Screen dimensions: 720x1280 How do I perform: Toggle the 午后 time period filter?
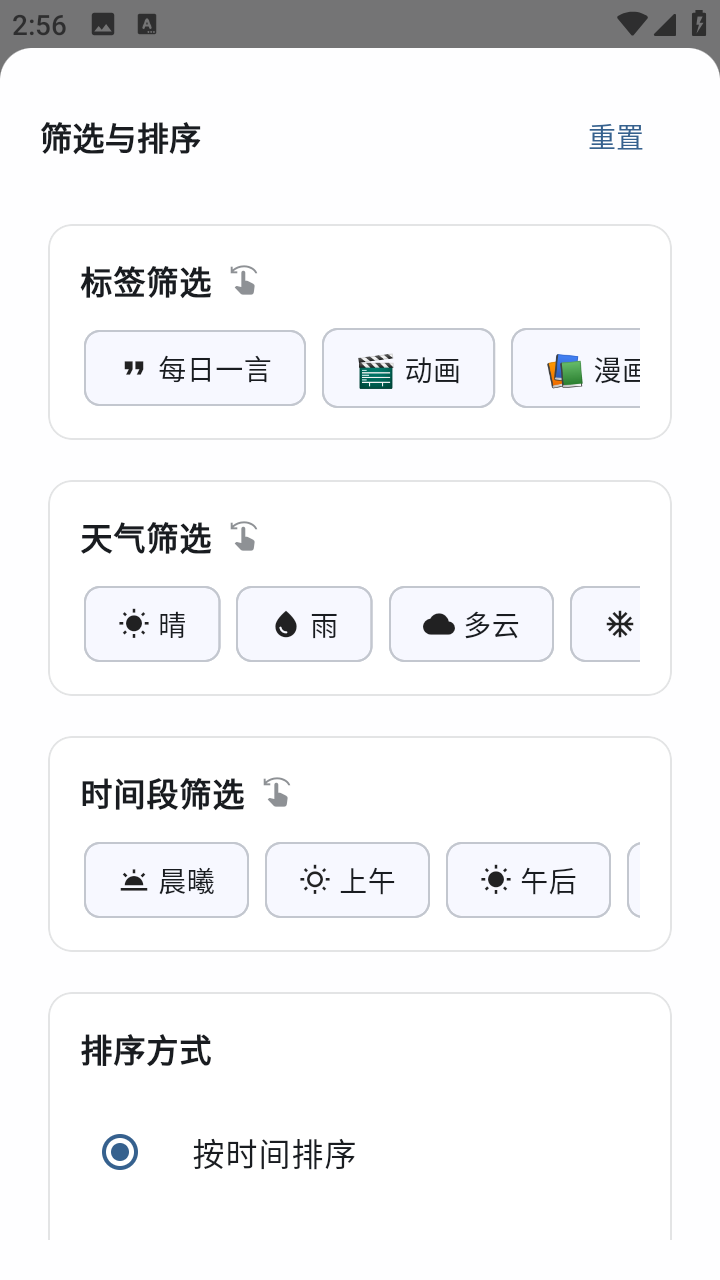coord(528,880)
